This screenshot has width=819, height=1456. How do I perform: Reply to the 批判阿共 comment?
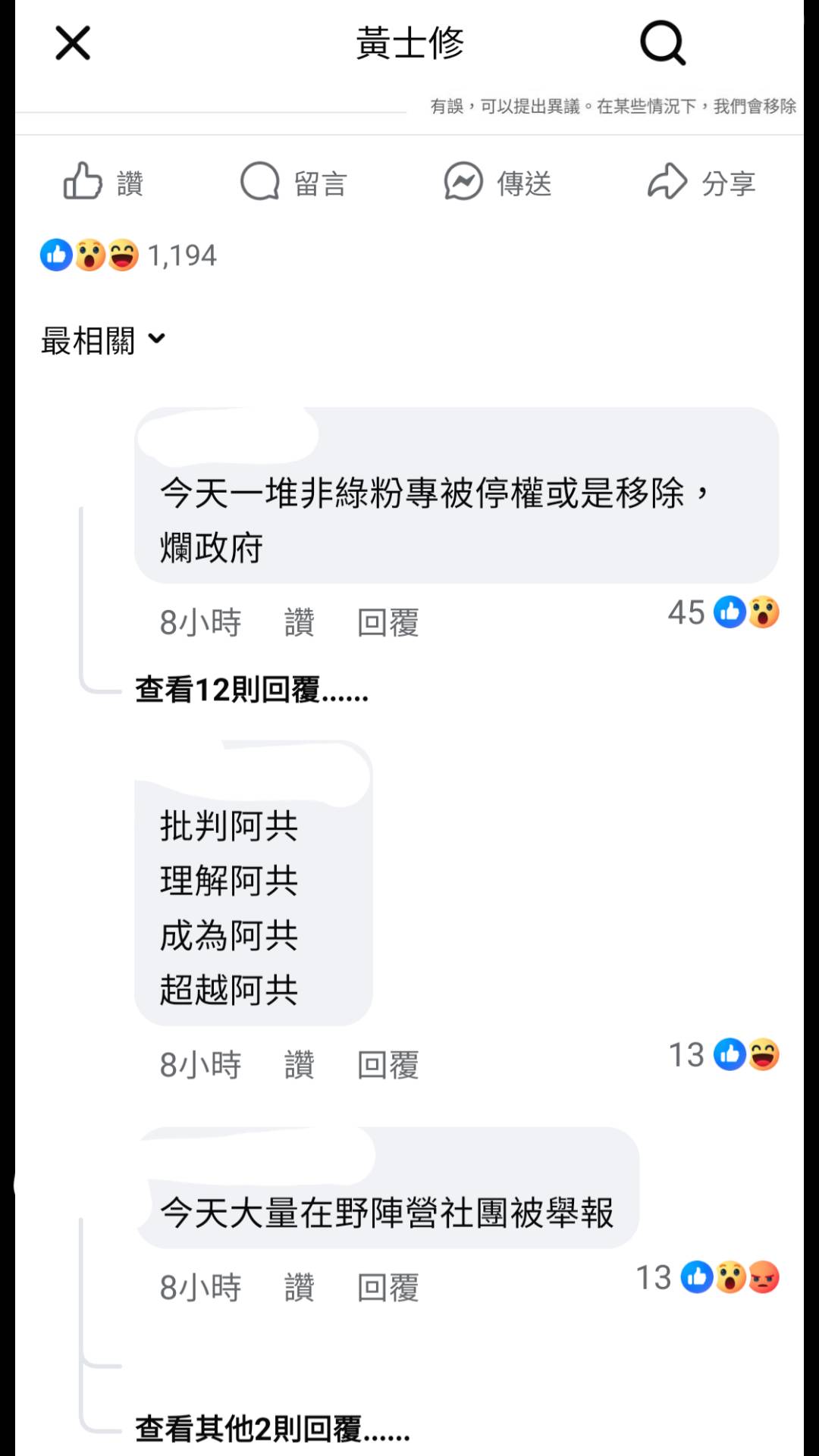point(388,1065)
